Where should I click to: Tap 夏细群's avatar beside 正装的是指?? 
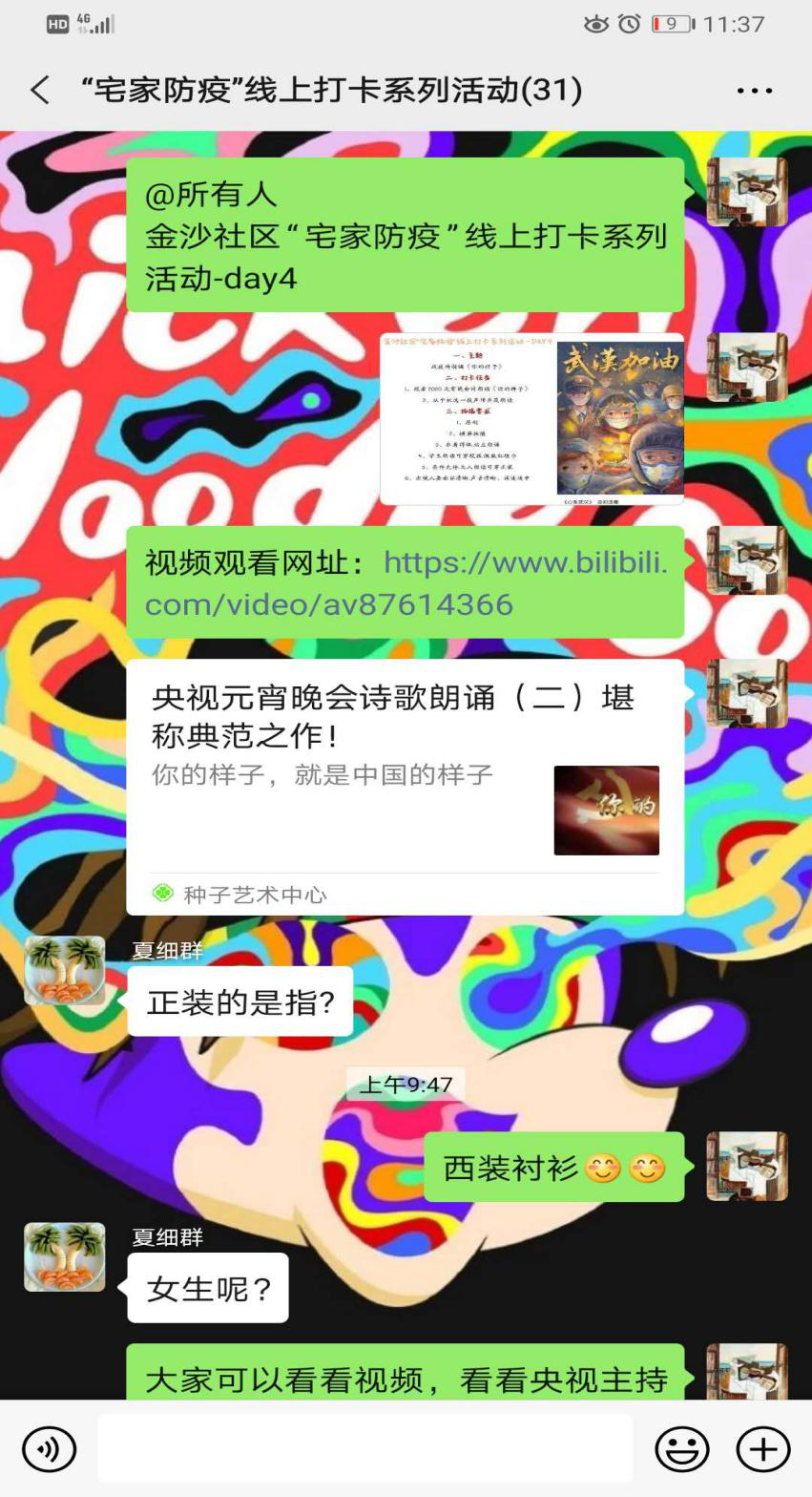(65, 970)
